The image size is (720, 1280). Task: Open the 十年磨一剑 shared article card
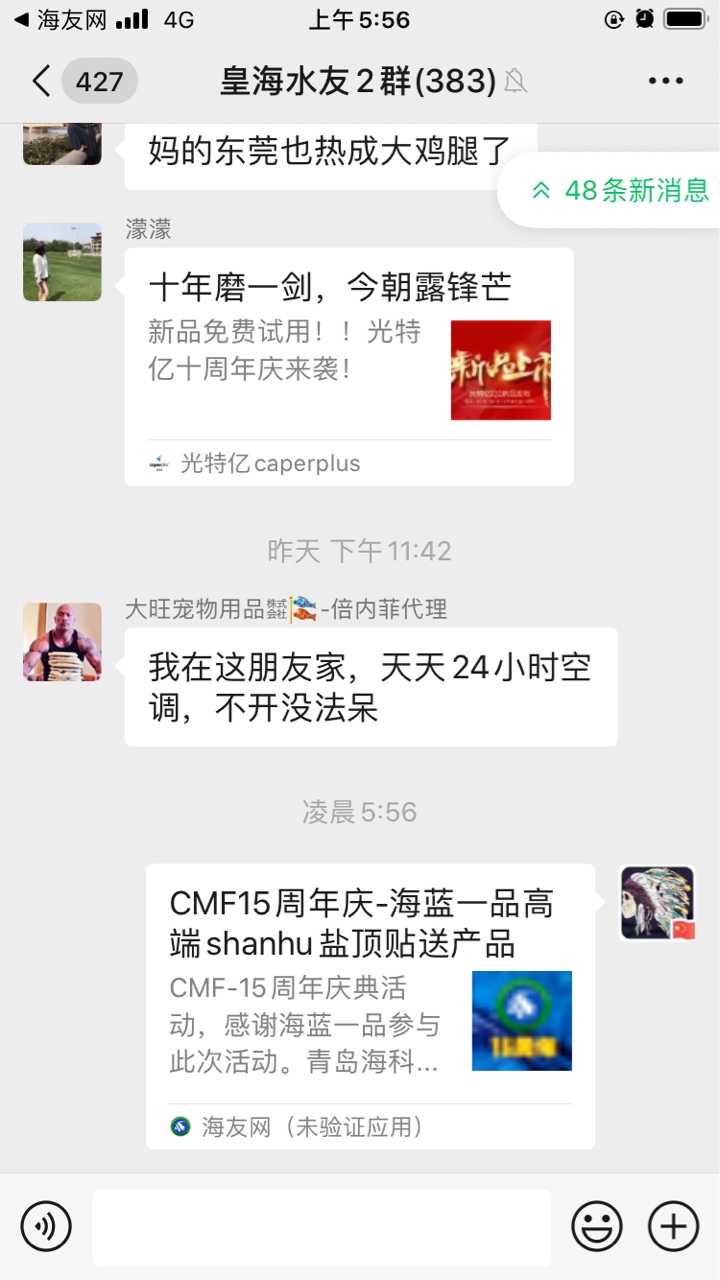point(349,366)
